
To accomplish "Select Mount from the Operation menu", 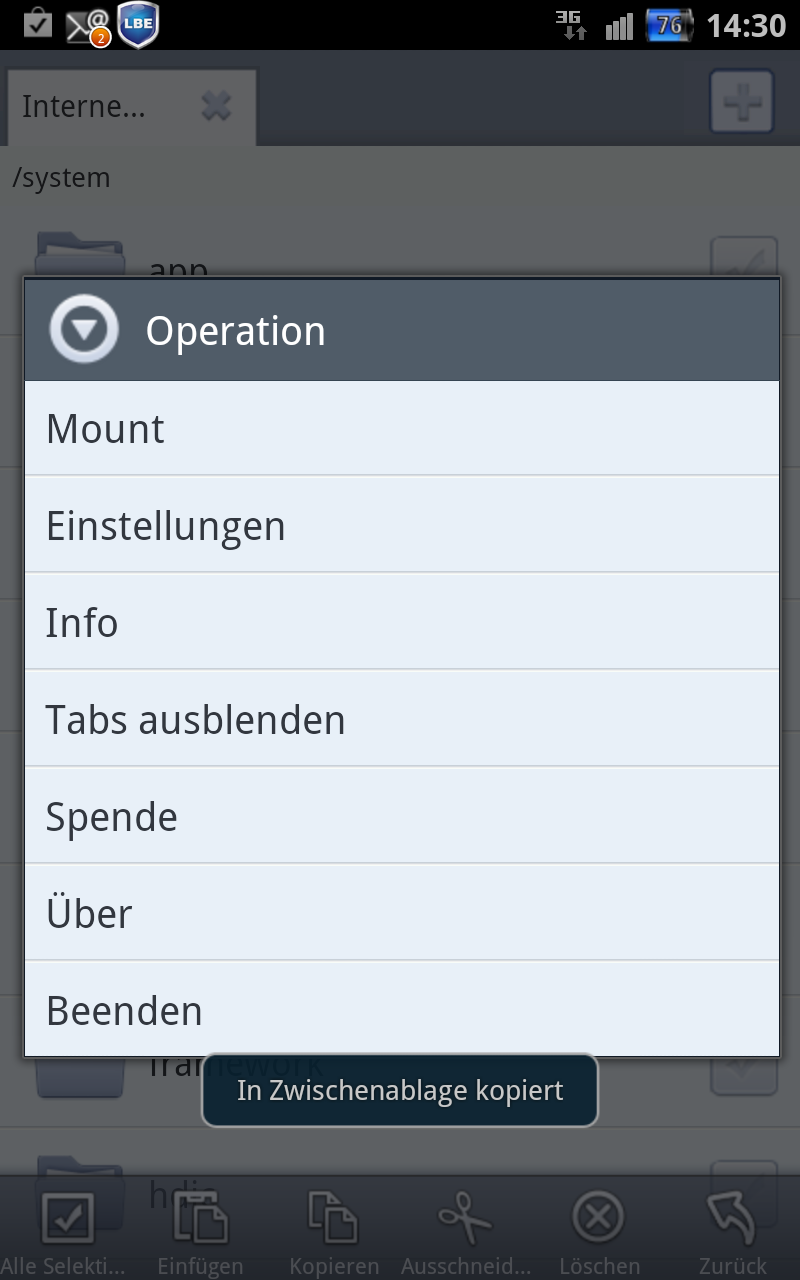I will [x=402, y=428].
